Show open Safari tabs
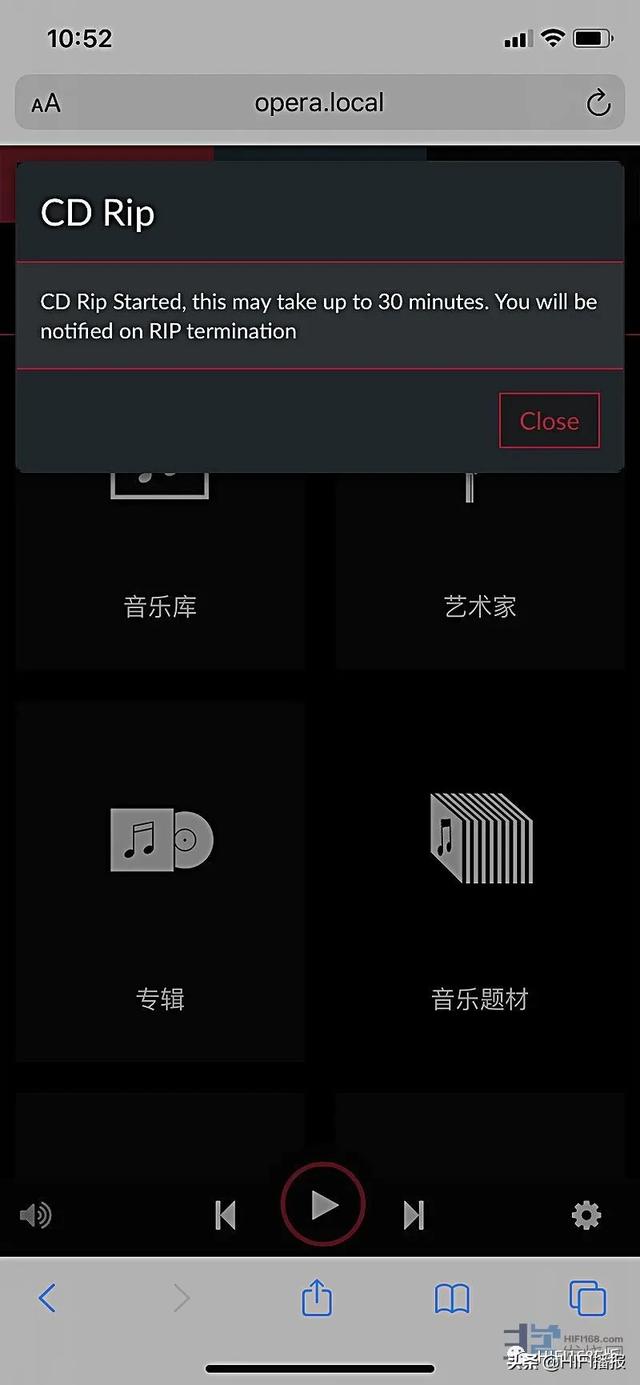The height and width of the screenshot is (1385, 640). (x=587, y=1298)
